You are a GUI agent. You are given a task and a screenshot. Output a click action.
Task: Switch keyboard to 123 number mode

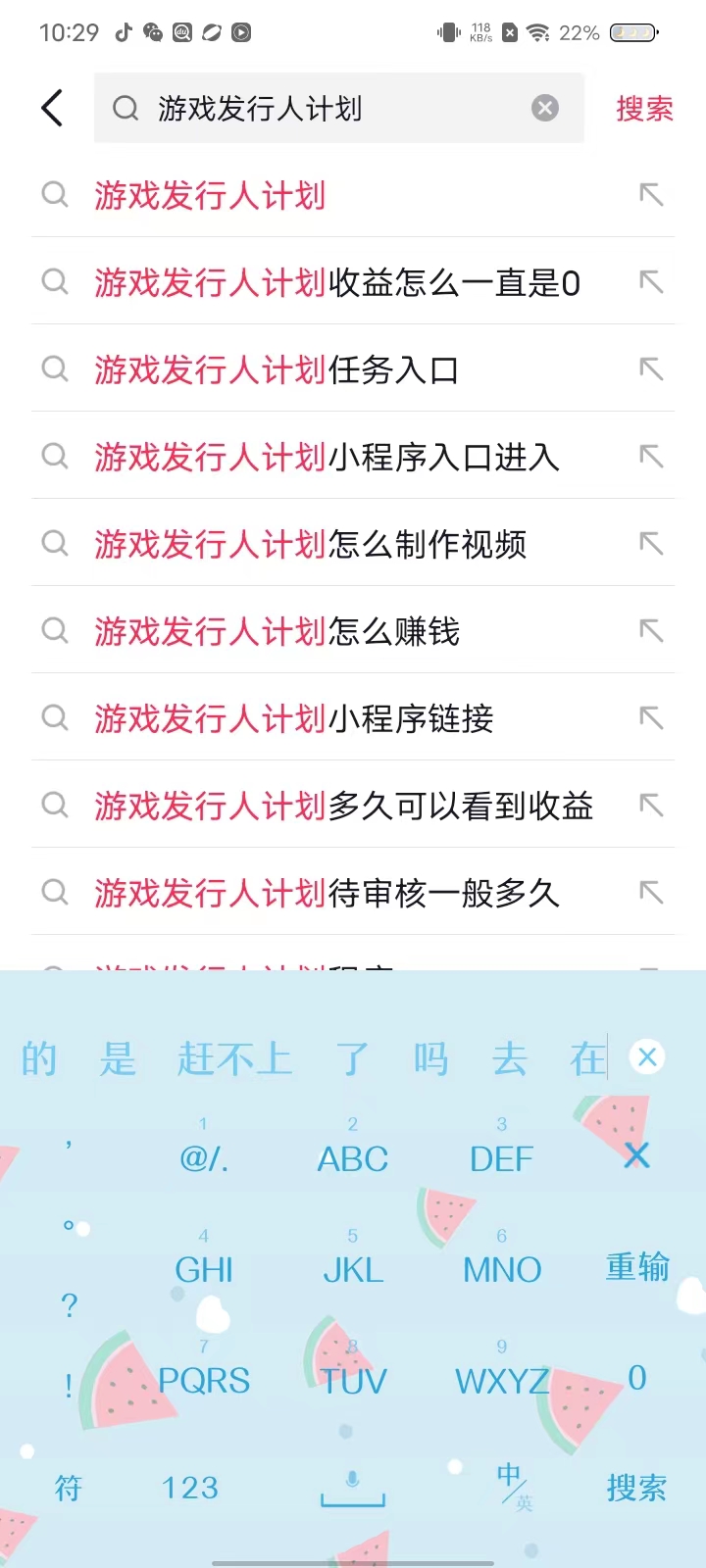190,1488
